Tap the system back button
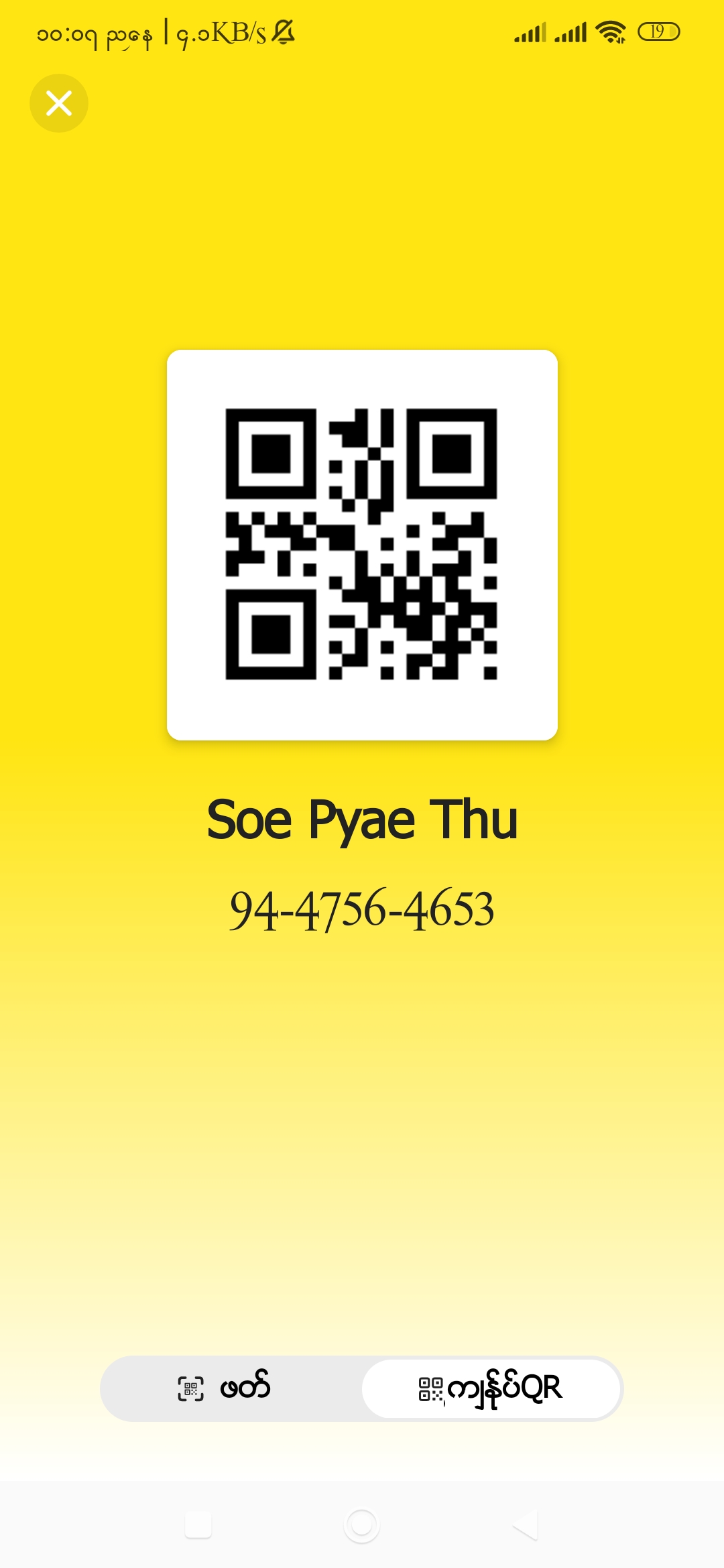 coord(525,1525)
